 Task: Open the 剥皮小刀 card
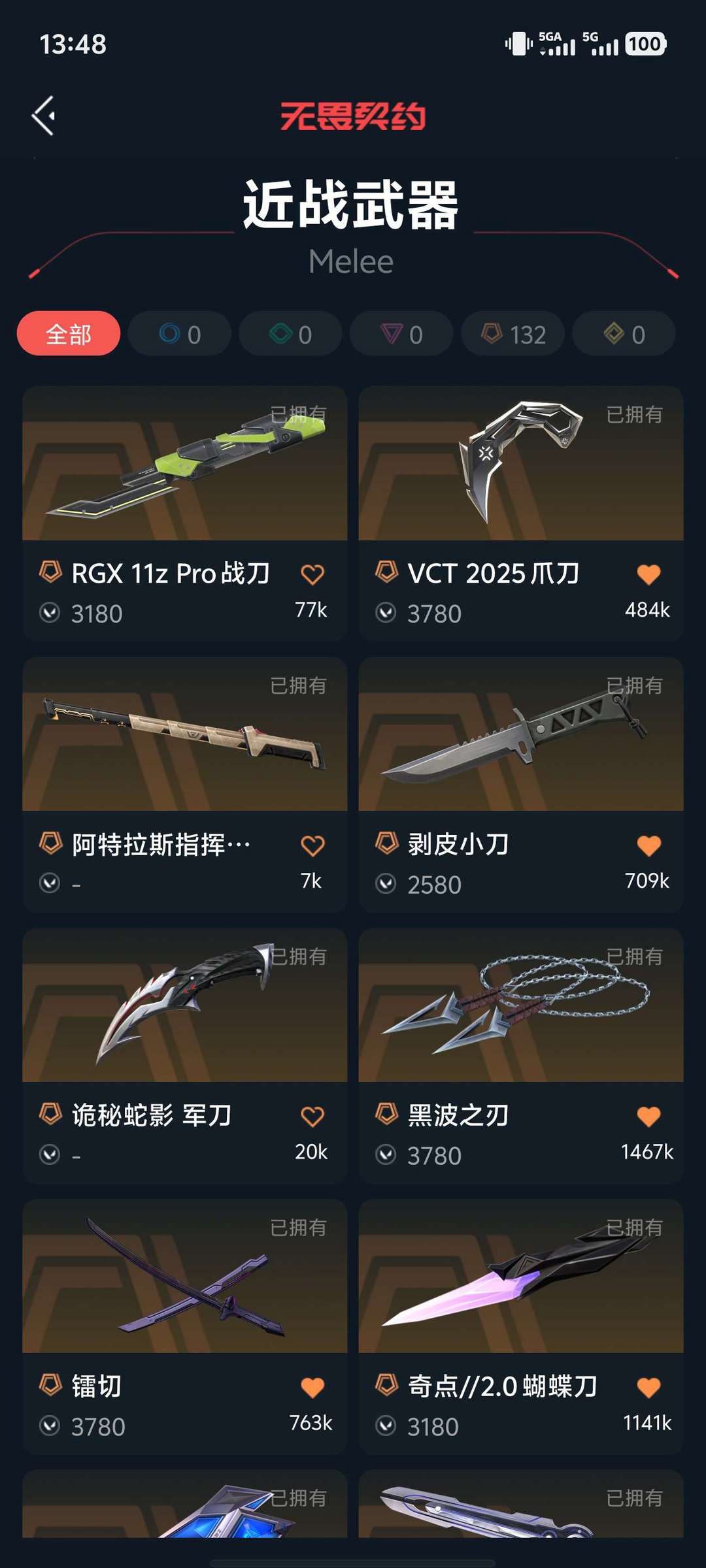[x=521, y=785]
